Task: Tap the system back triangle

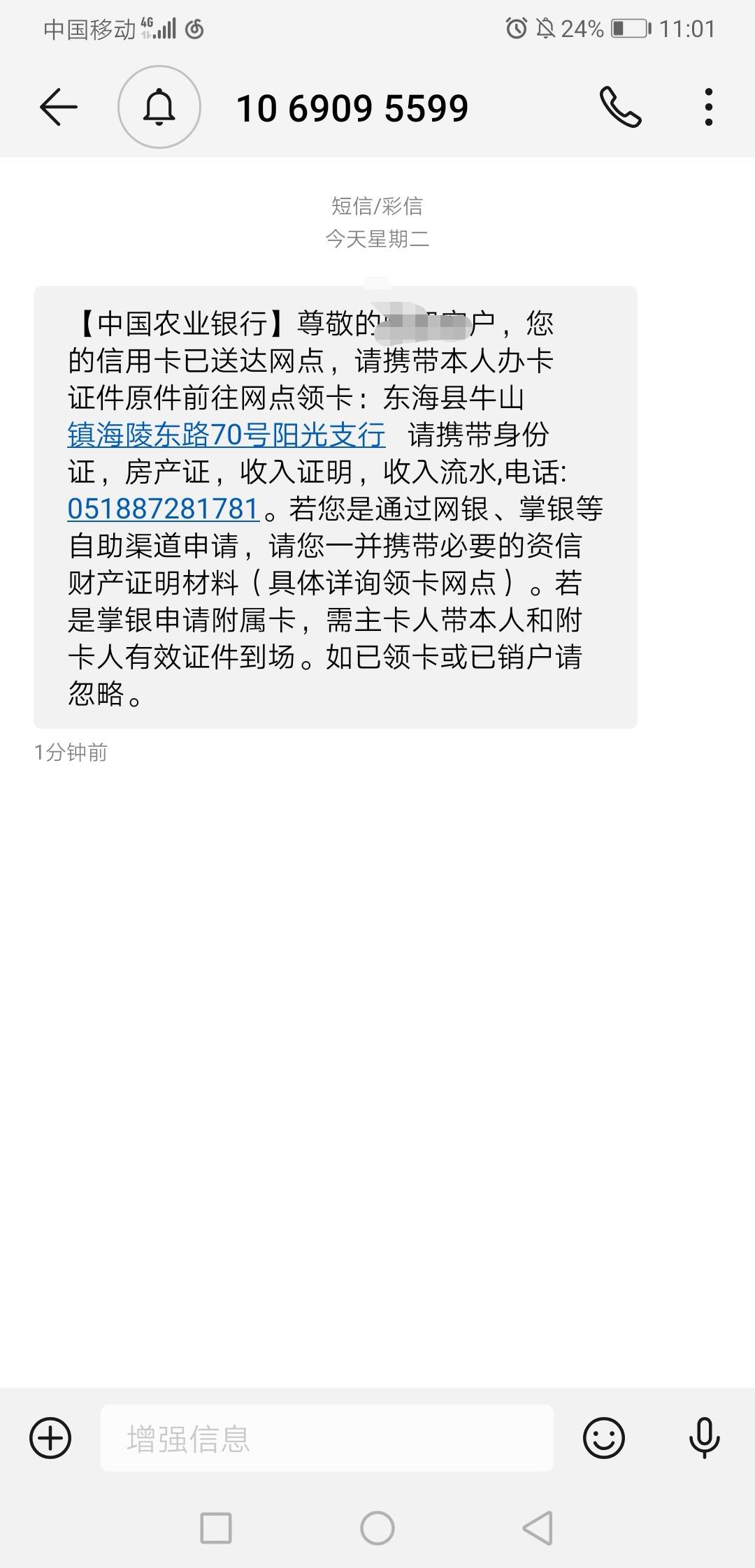Action: click(538, 1528)
